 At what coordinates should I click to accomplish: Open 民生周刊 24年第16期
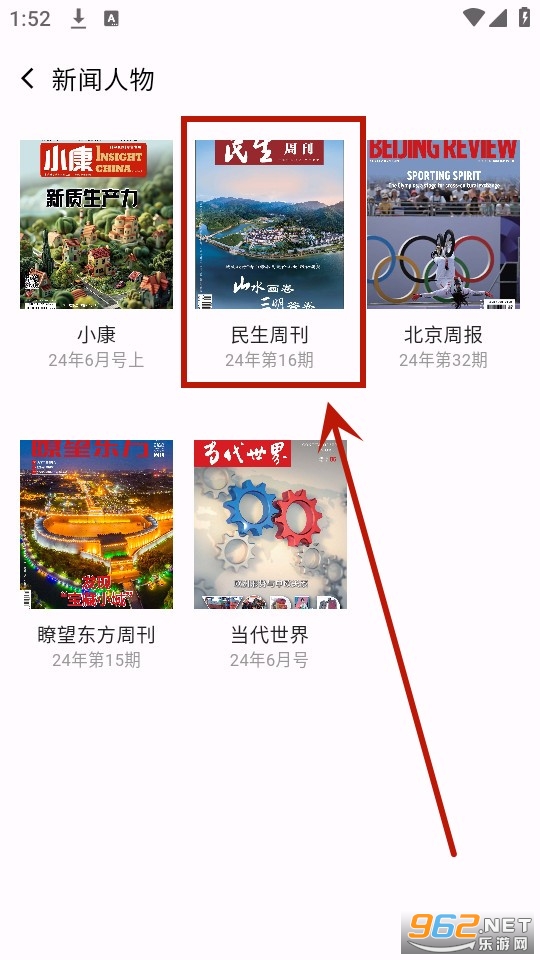(x=269, y=224)
